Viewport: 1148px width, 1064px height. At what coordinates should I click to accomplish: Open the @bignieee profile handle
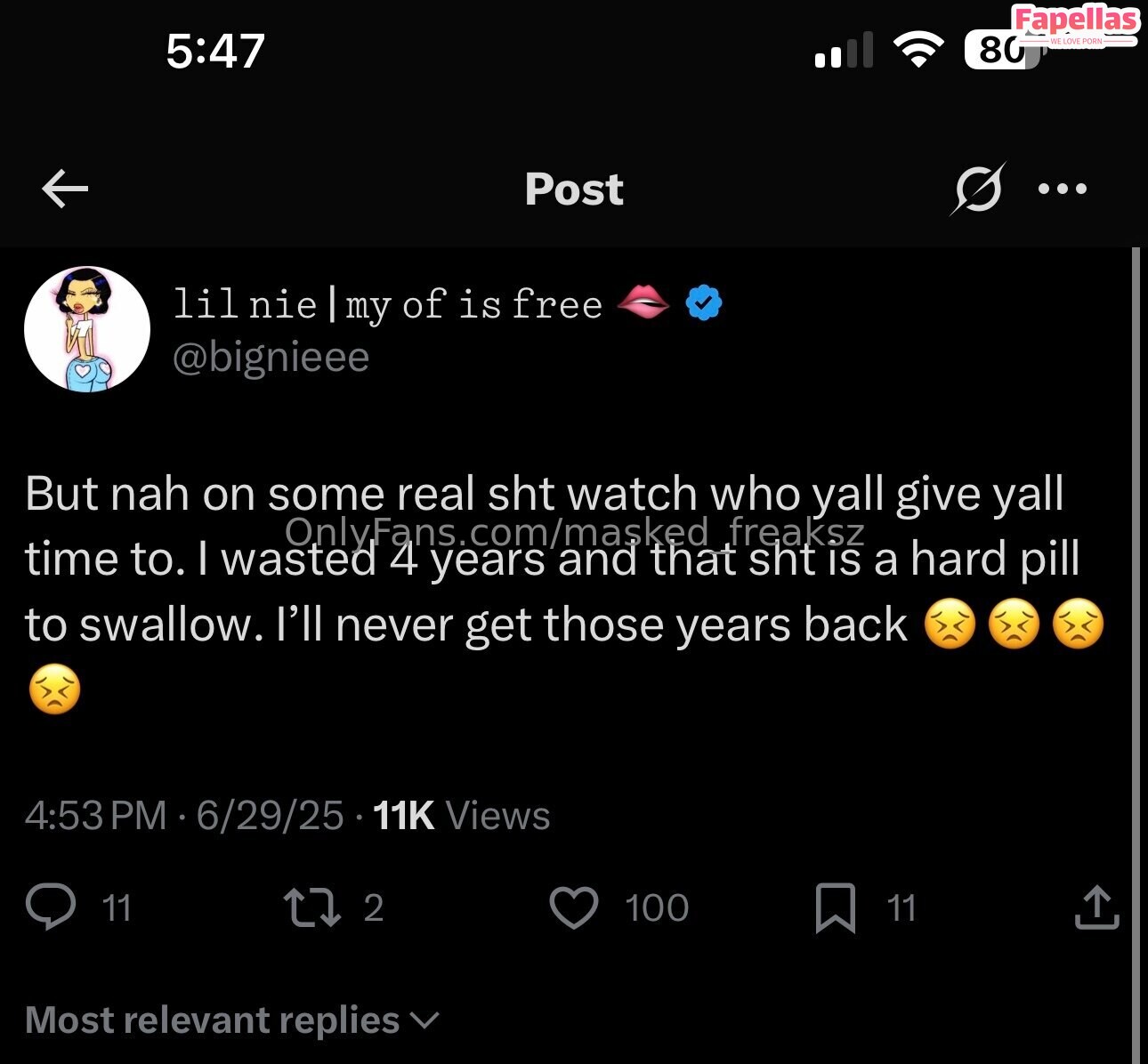click(x=271, y=358)
